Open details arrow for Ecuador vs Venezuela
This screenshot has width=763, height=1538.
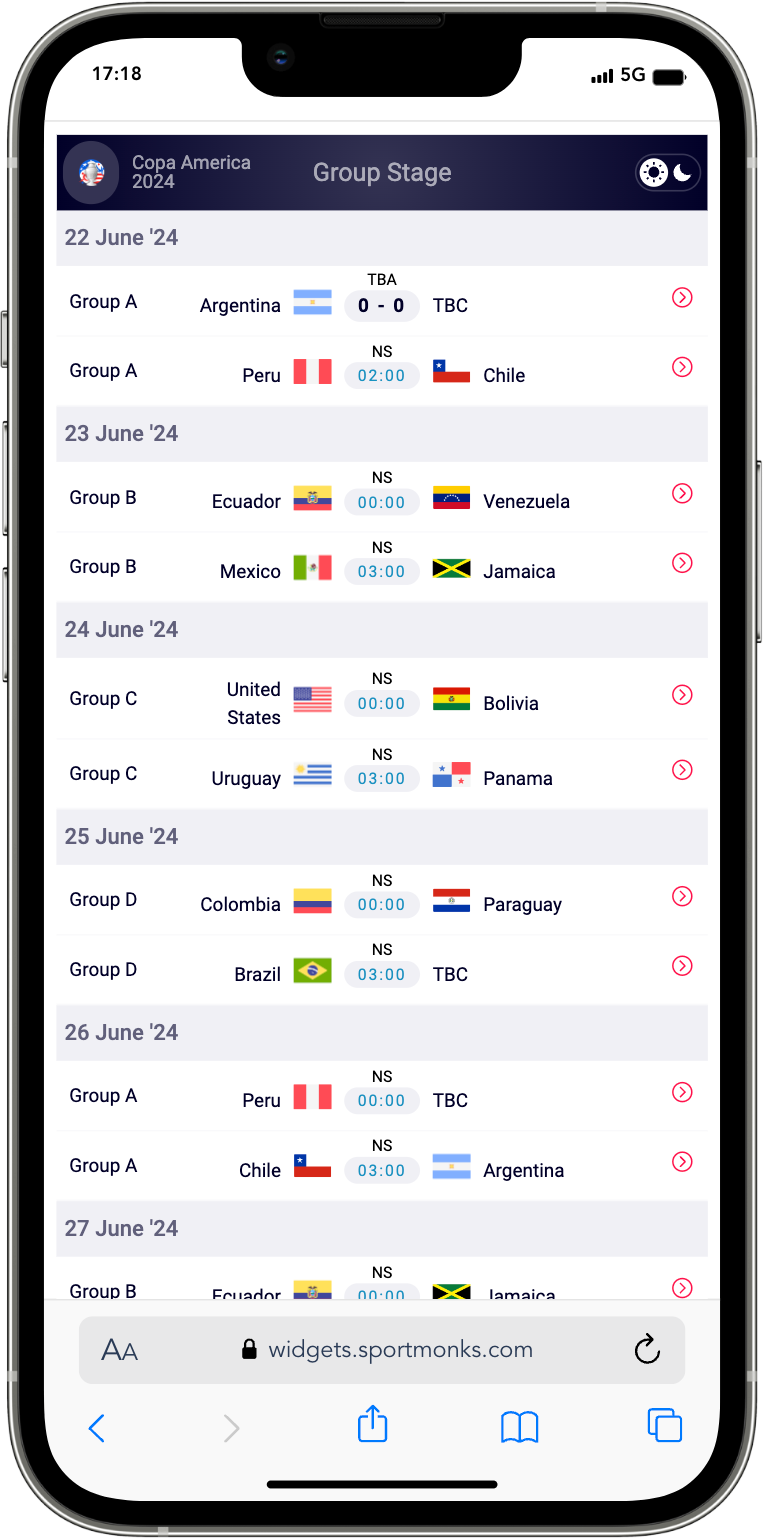(682, 493)
